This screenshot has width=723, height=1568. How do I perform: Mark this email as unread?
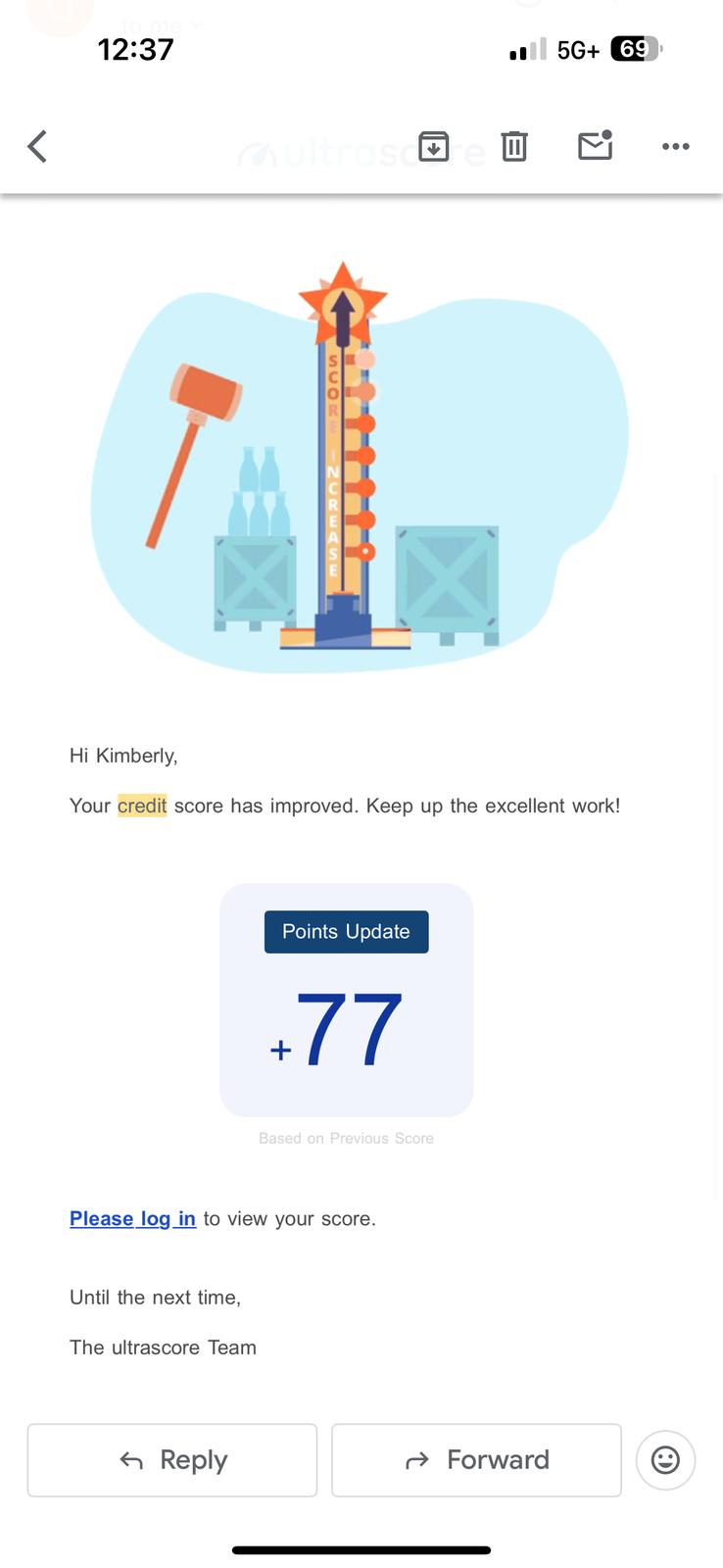pos(595,146)
